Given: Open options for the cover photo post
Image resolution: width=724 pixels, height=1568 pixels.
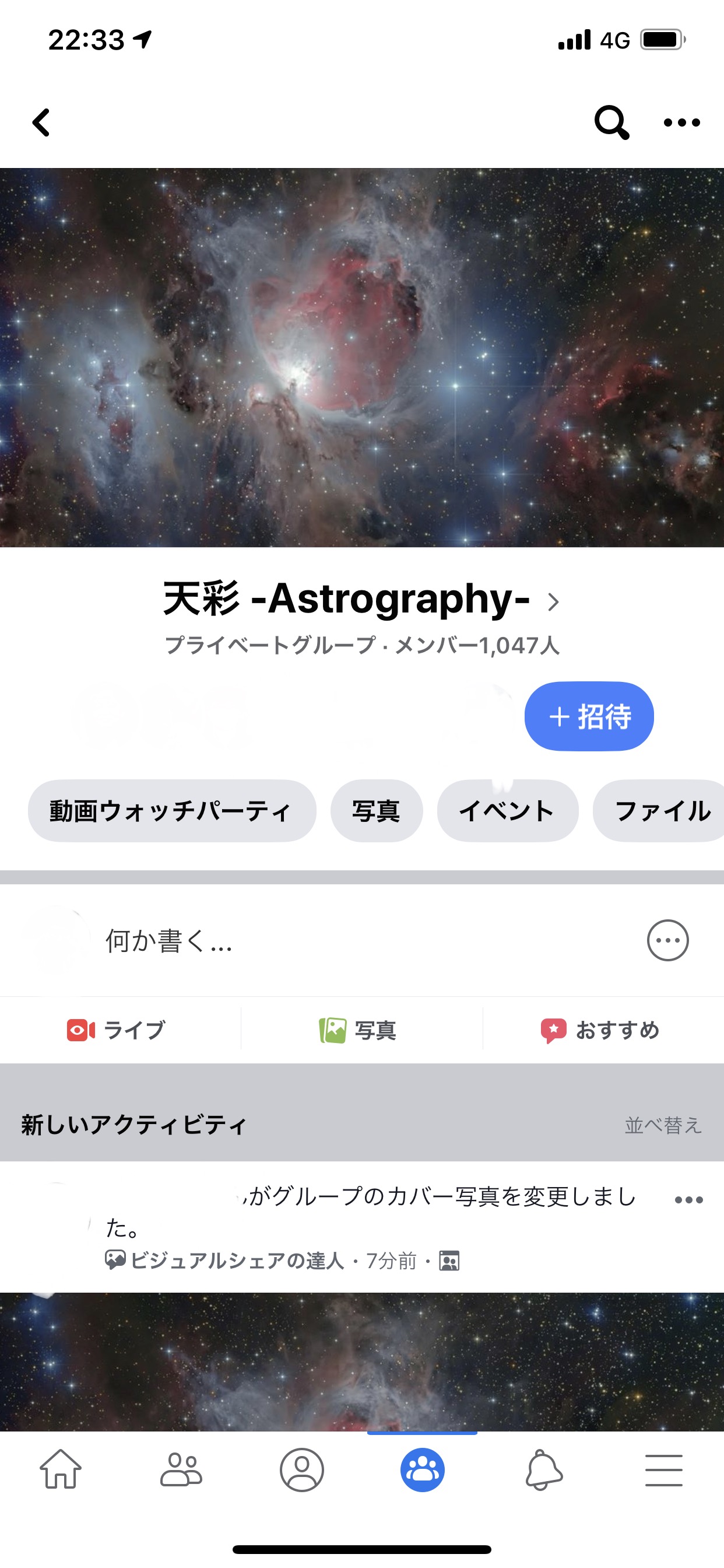Looking at the screenshot, I should 688,1200.
